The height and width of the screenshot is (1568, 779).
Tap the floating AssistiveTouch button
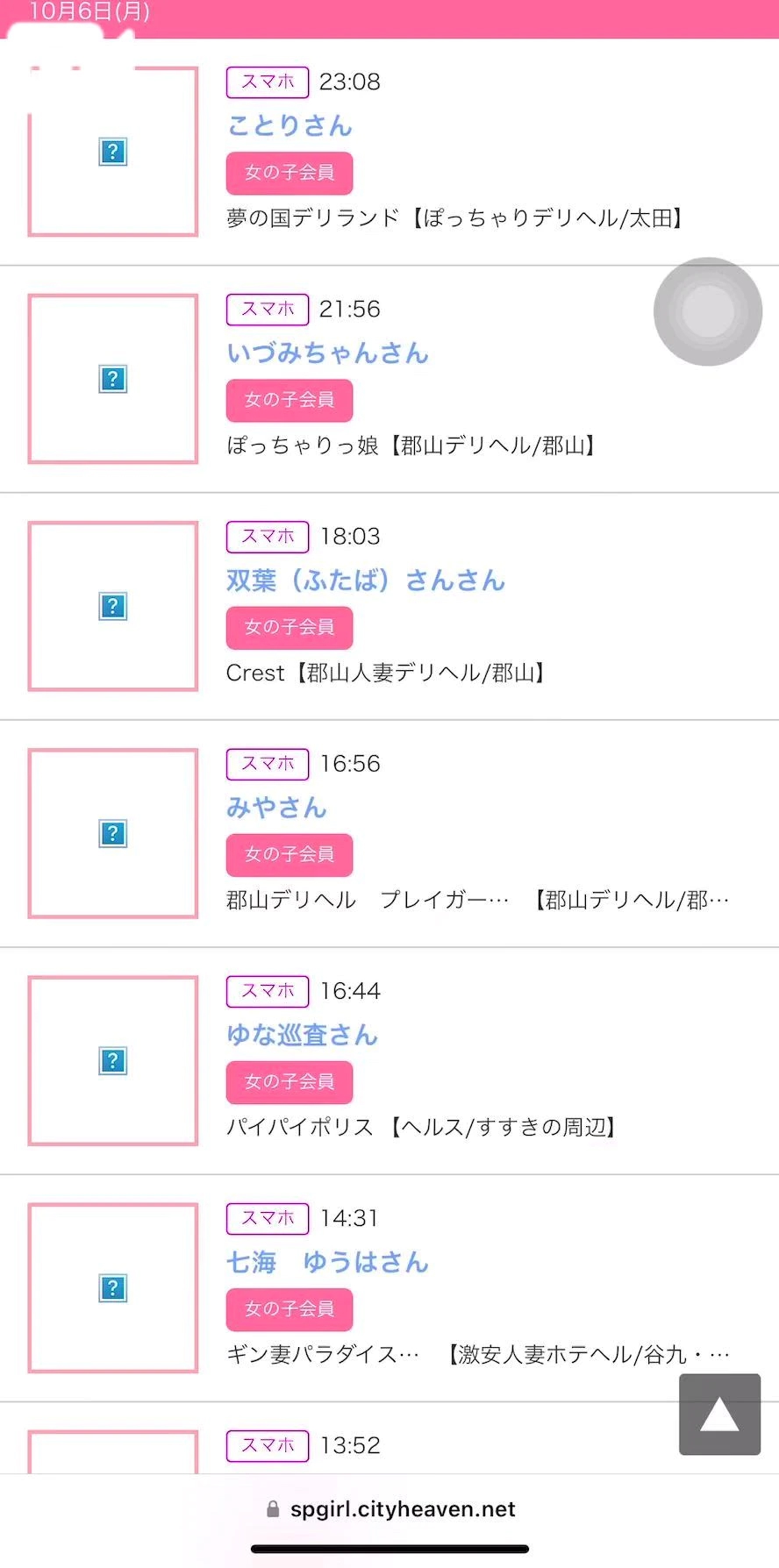pyautogui.click(x=708, y=311)
